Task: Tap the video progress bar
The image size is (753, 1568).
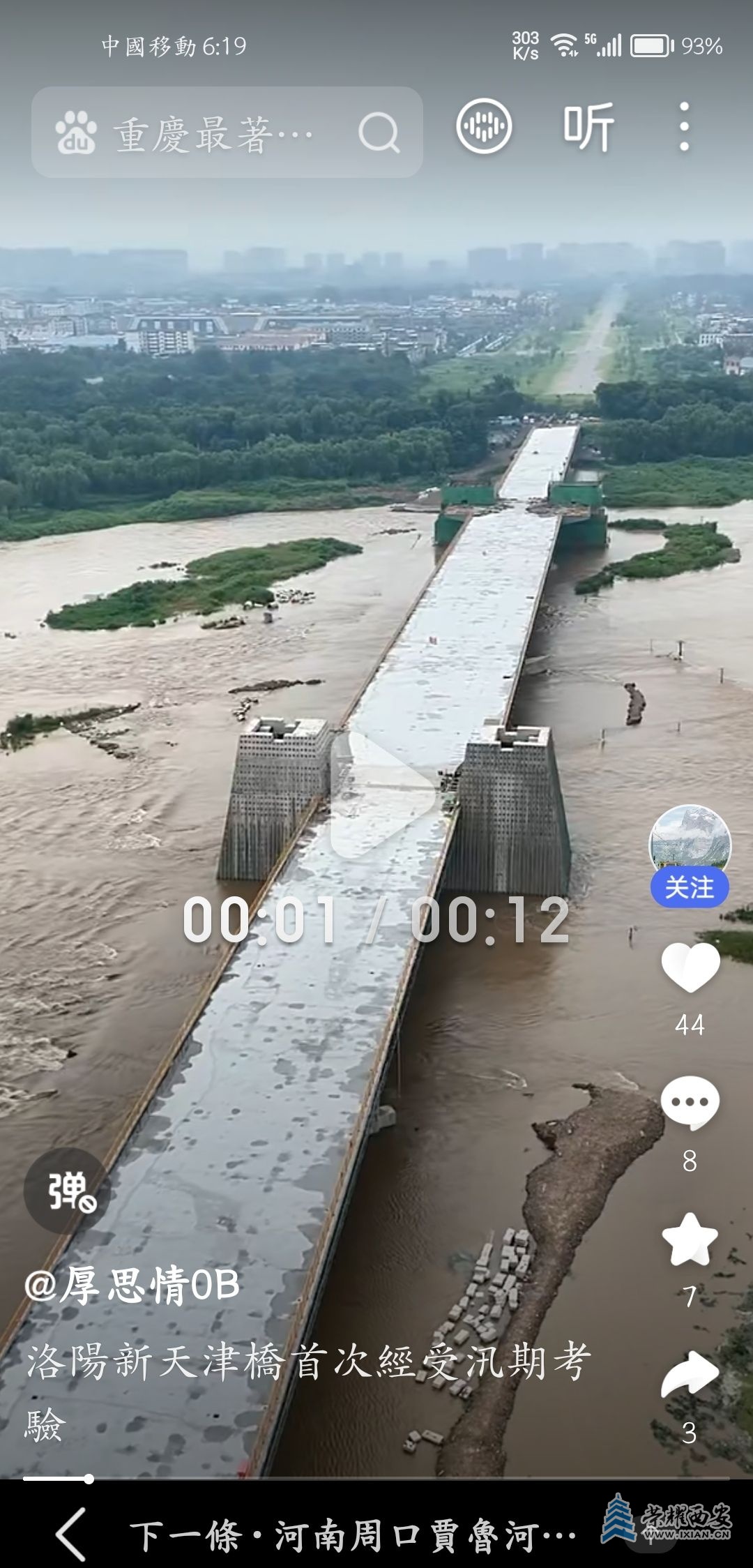Action: point(376,1478)
